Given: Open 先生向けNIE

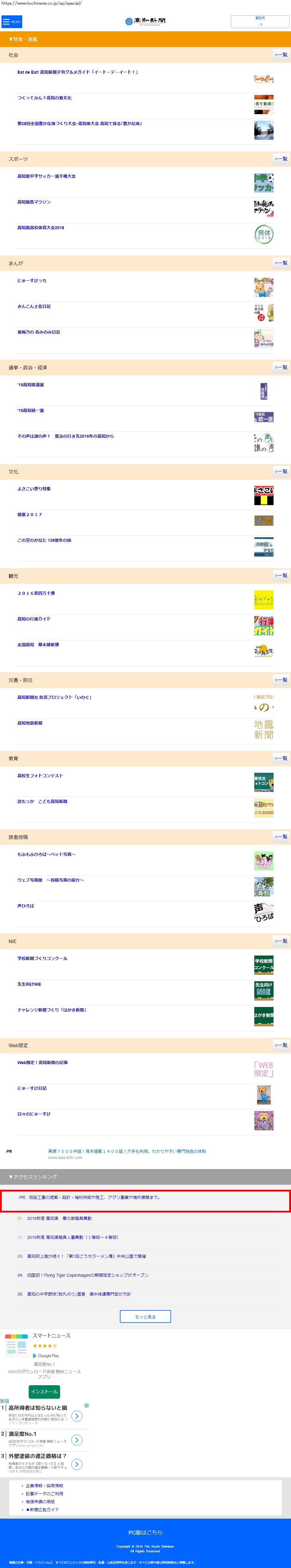Looking at the screenshot, I should (x=29, y=984).
